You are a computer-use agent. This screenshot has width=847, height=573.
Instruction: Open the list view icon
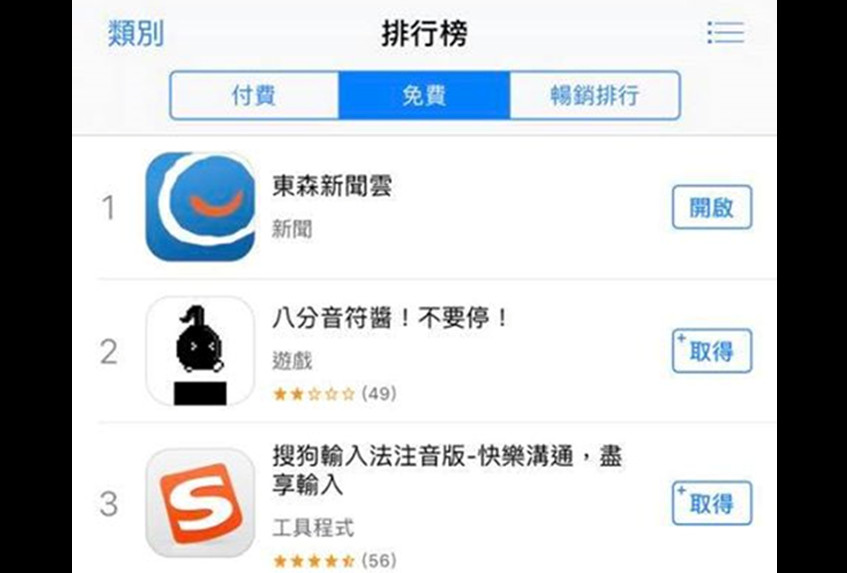[725, 33]
